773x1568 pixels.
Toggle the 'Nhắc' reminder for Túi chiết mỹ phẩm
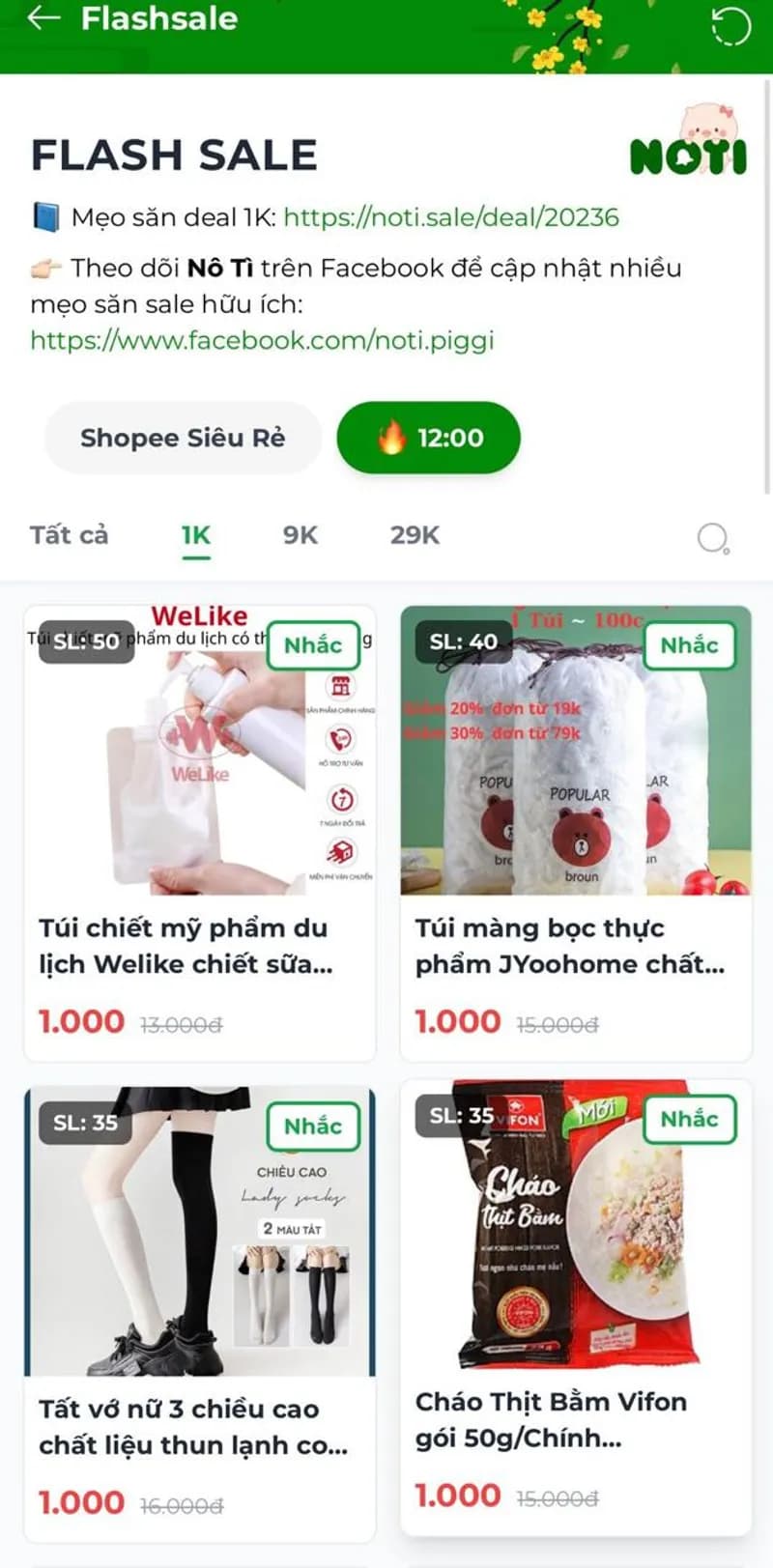pos(312,644)
